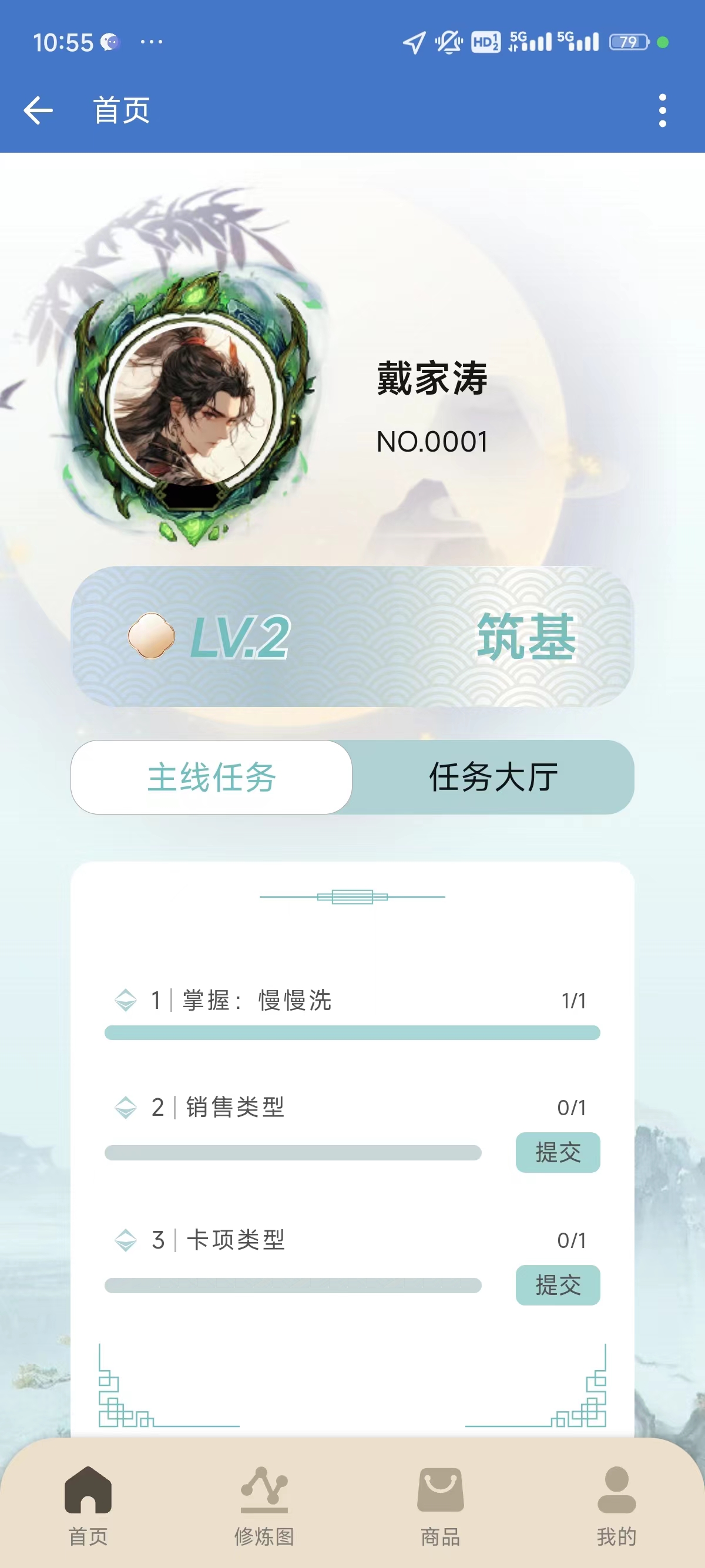This screenshot has height=1568, width=705.
Task: Open the three-dot overflow menu
Action: point(662,111)
